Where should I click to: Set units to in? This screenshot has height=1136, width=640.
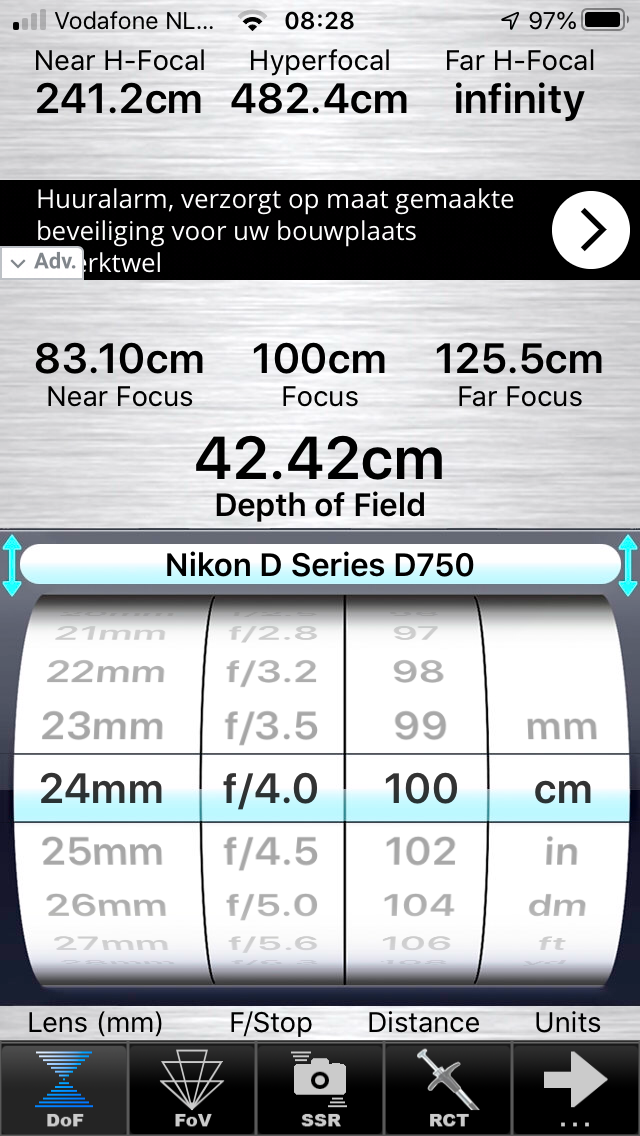pyautogui.click(x=562, y=852)
